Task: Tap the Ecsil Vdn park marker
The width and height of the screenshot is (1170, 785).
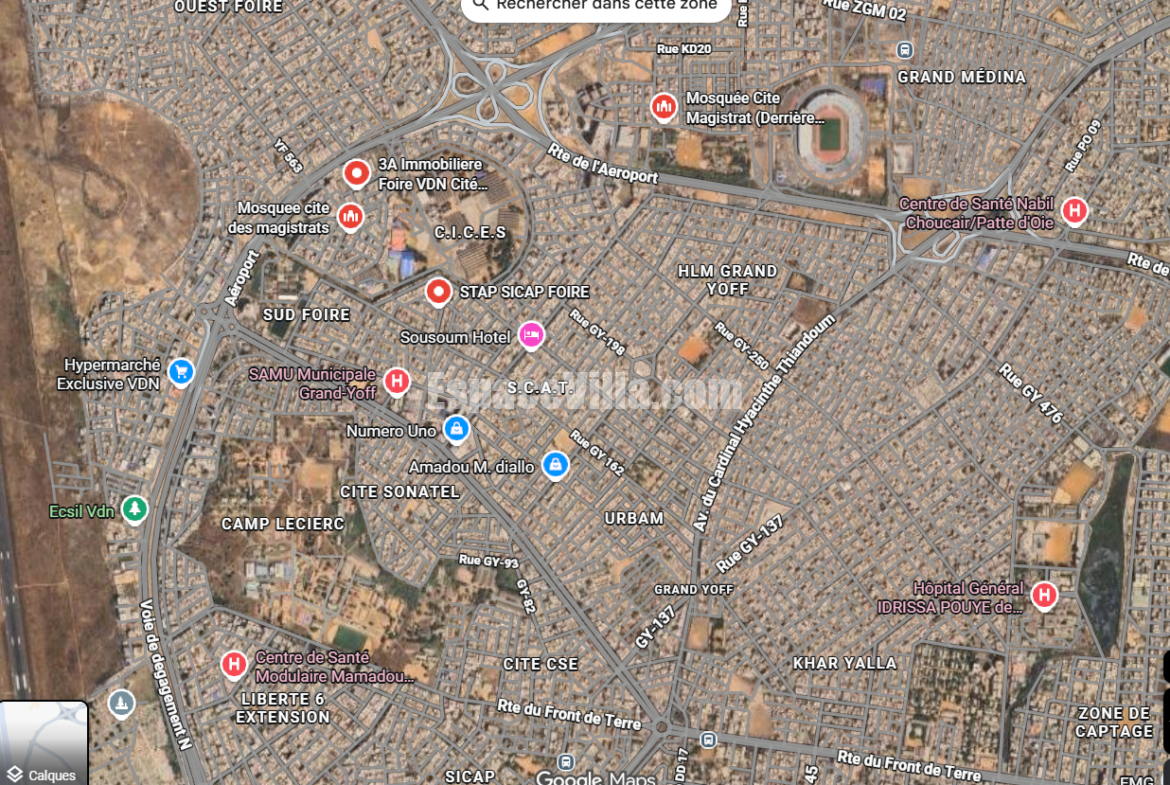Action: coord(134,509)
